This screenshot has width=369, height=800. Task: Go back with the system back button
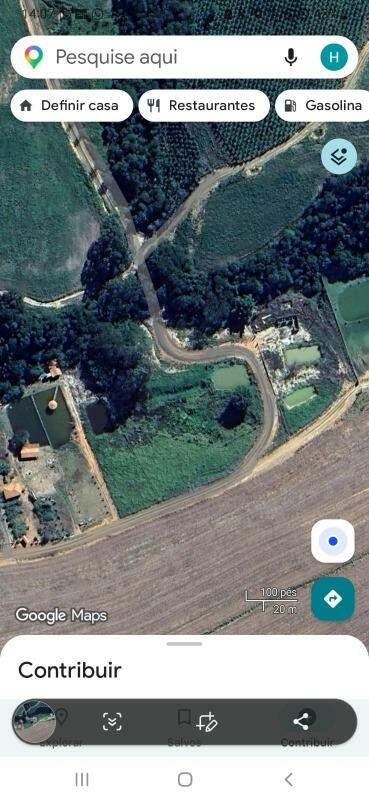[x=288, y=779]
